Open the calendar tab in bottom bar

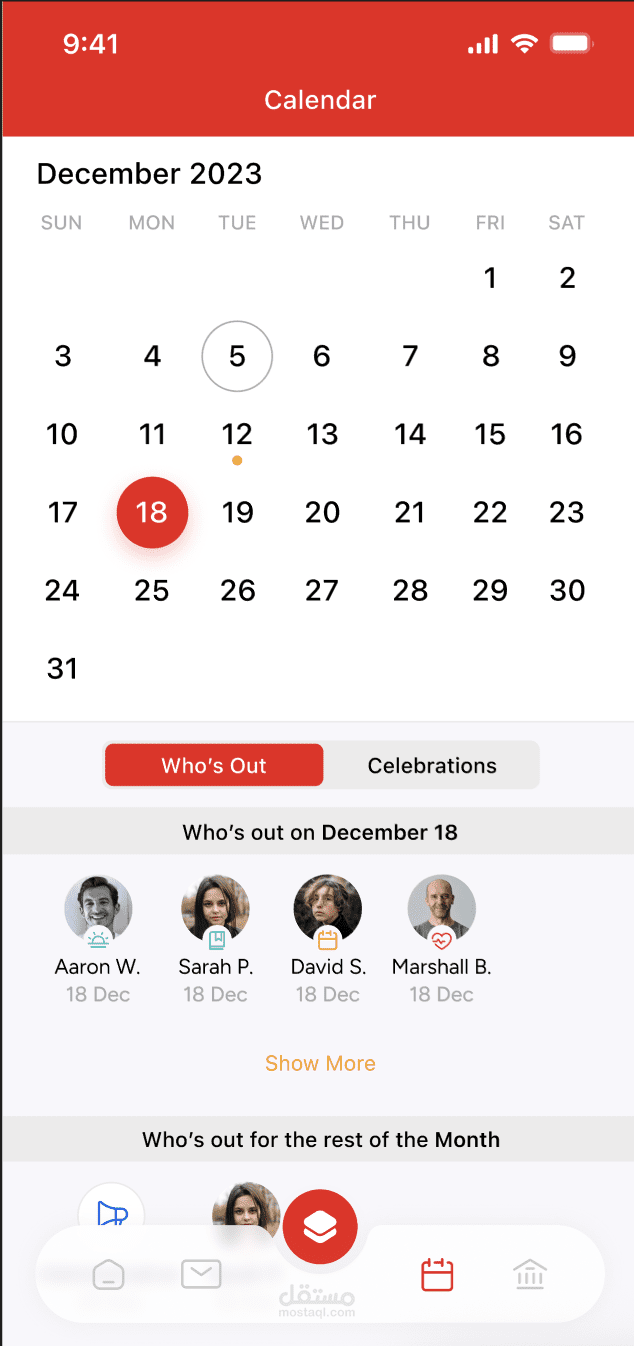[x=437, y=1275]
